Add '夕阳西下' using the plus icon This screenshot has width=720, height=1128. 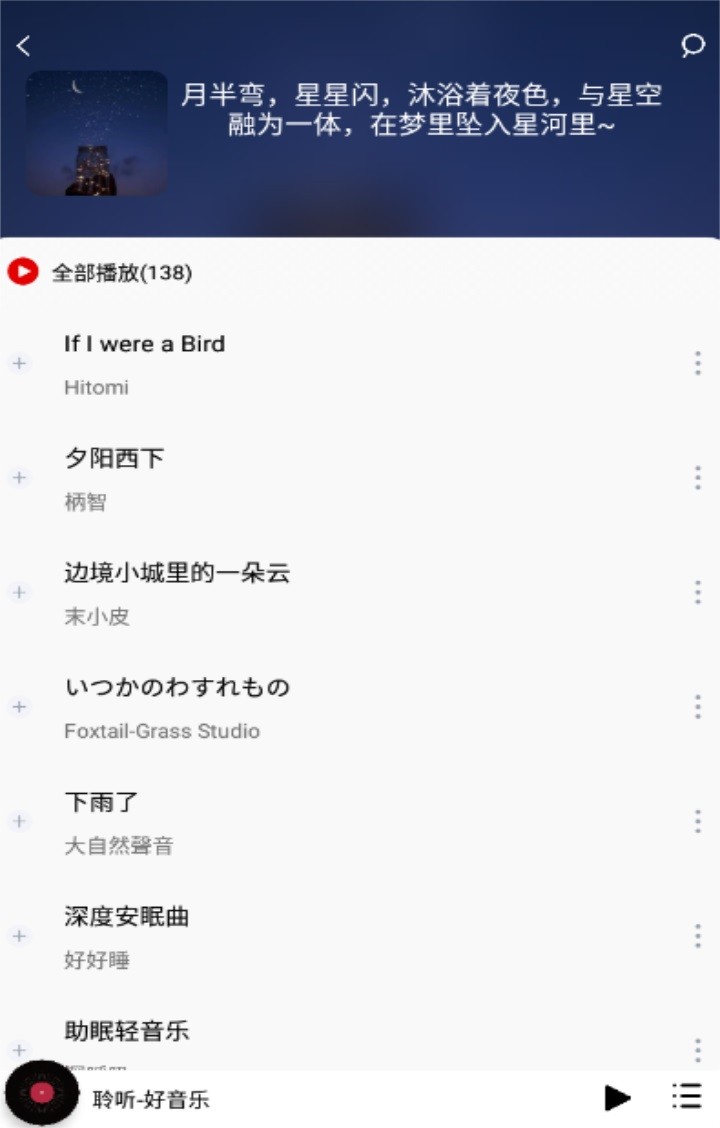coord(19,477)
